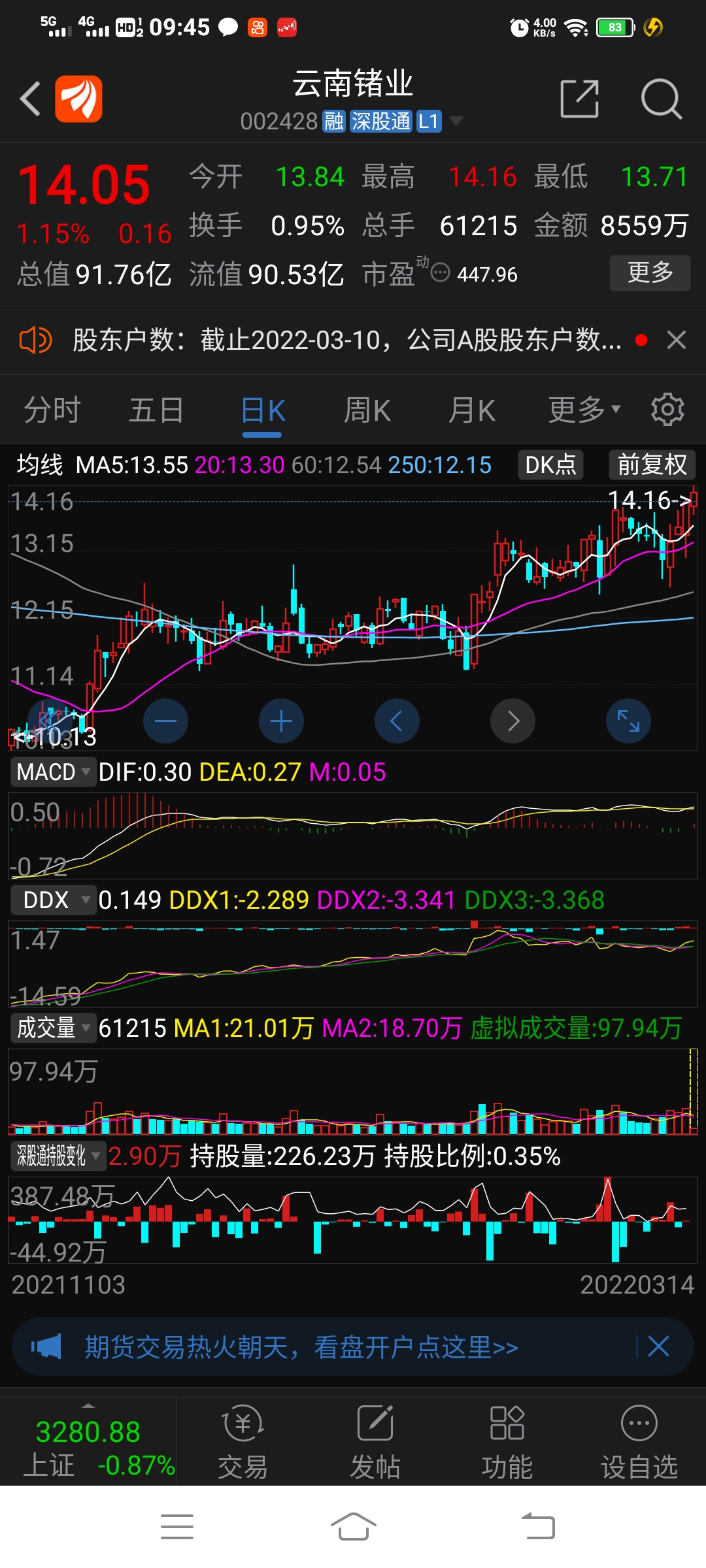
Task: Tap the East Money app logo
Action: pyautogui.click(x=78, y=98)
